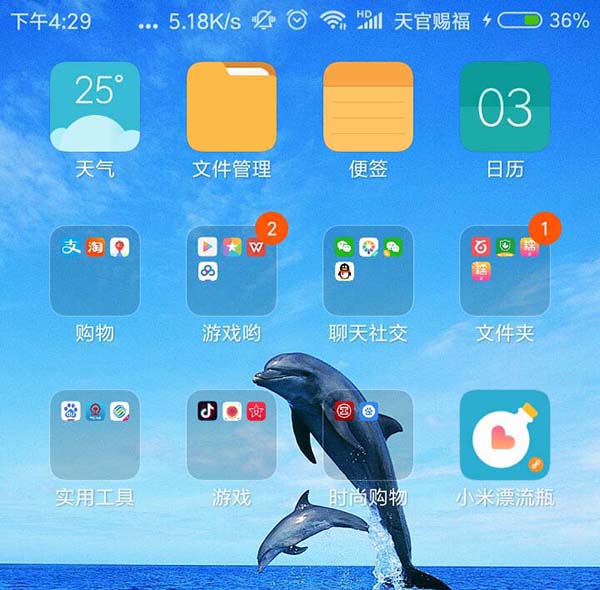The height and width of the screenshot is (590, 600).
Task: Open the 日历 calendar app
Action: (x=504, y=107)
